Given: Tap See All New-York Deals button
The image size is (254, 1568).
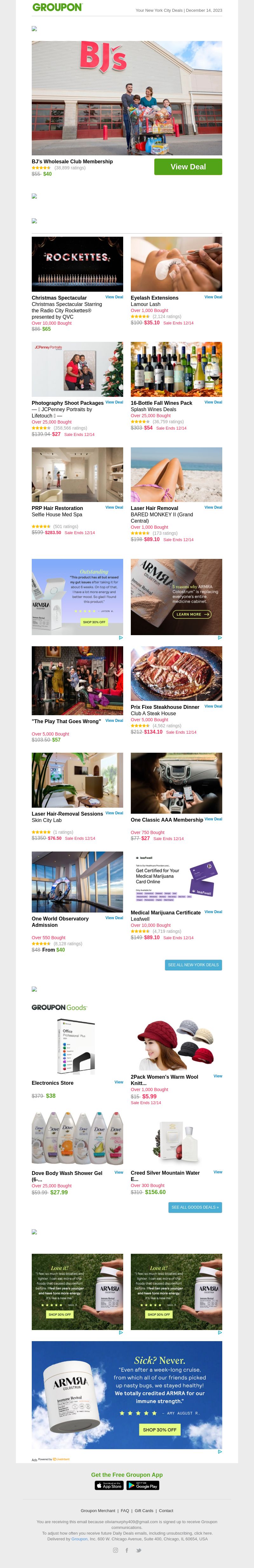Looking at the screenshot, I should click(x=193, y=965).
